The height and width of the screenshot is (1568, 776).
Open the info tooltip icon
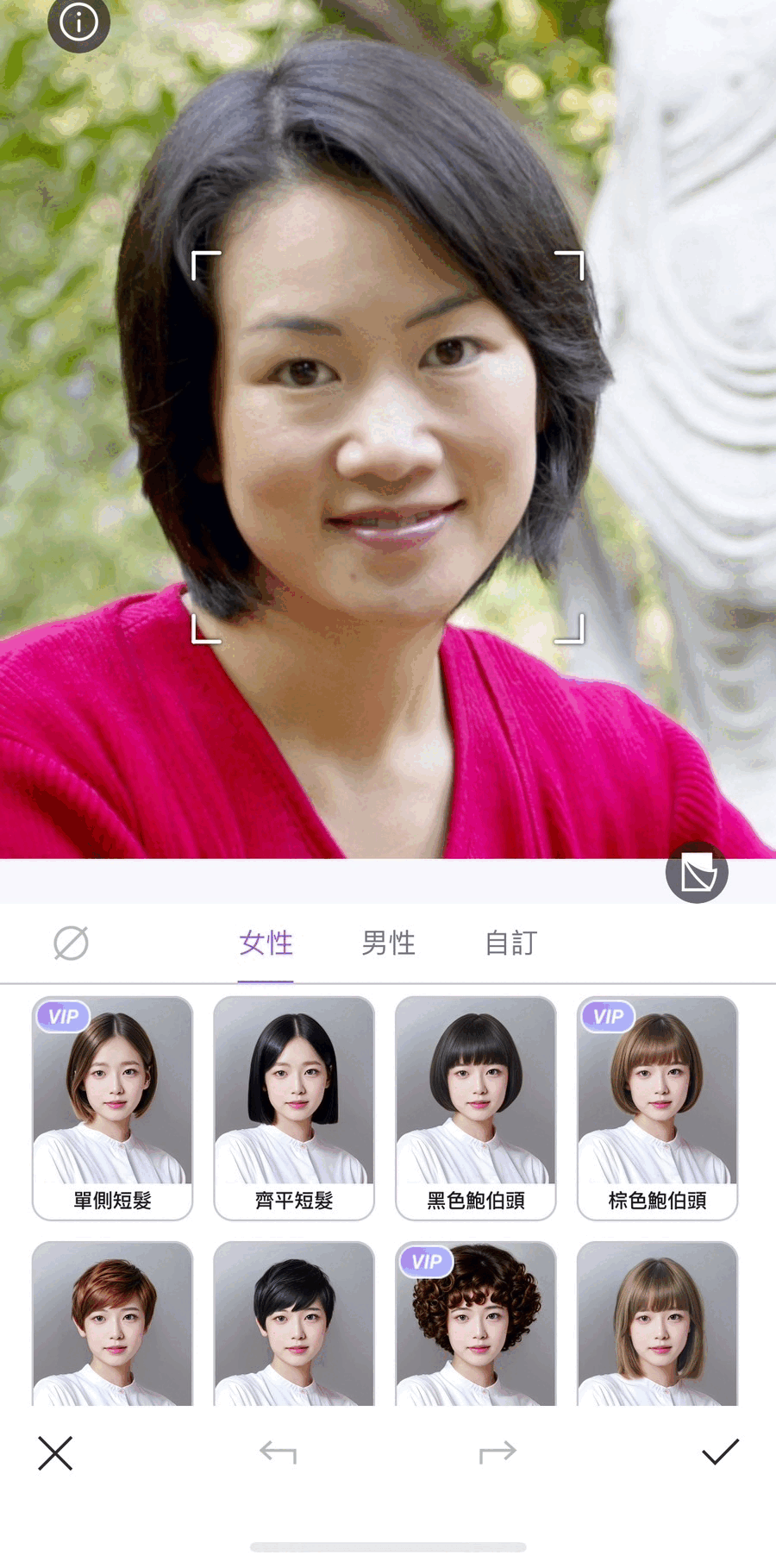[78, 23]
